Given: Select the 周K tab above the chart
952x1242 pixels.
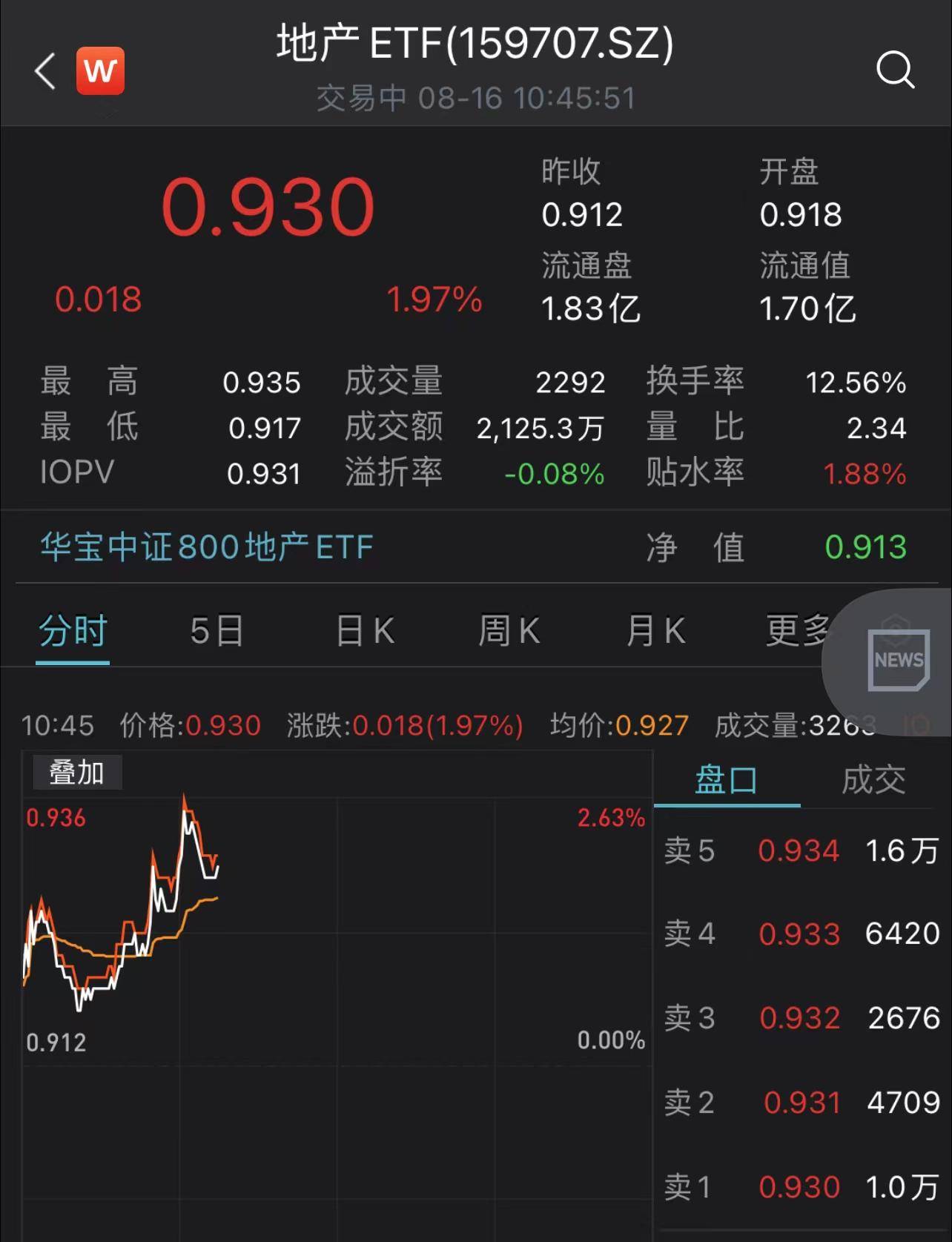Looking at the screenshot, I should [510, 630].
